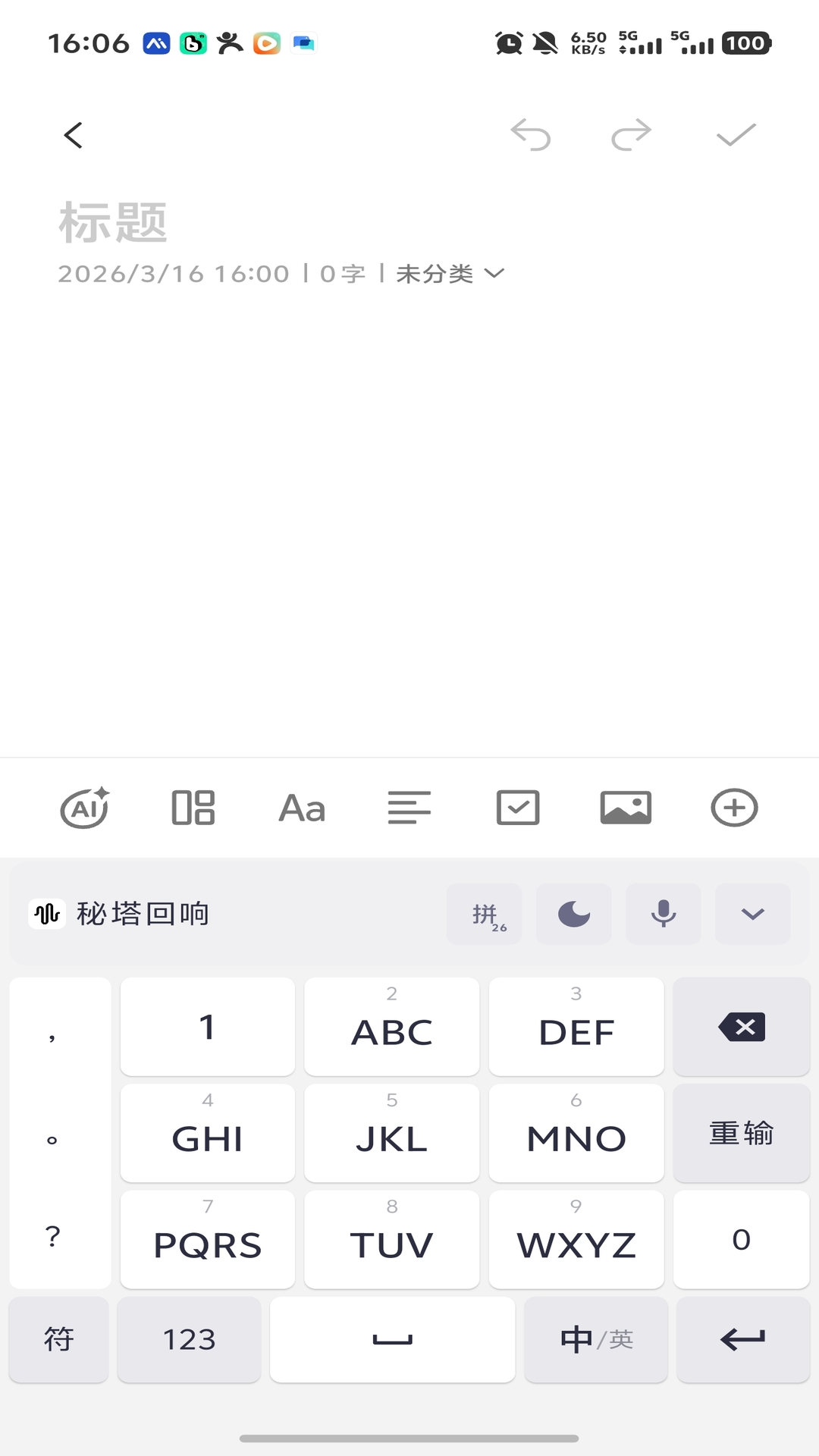
Task: Select the note template layout icon
Action: point(193,808)
